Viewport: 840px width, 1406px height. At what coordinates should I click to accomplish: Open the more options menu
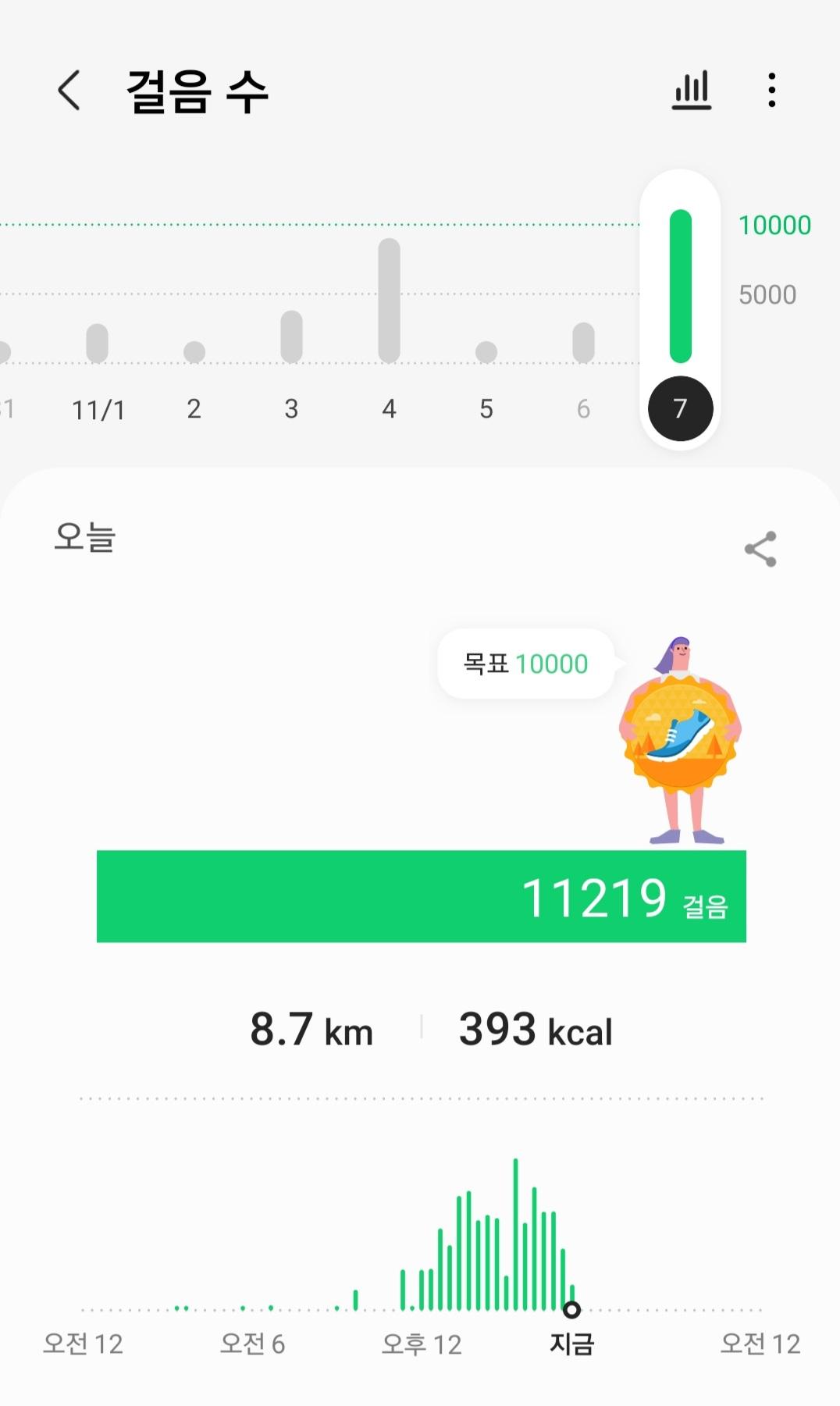click(771, 91)
